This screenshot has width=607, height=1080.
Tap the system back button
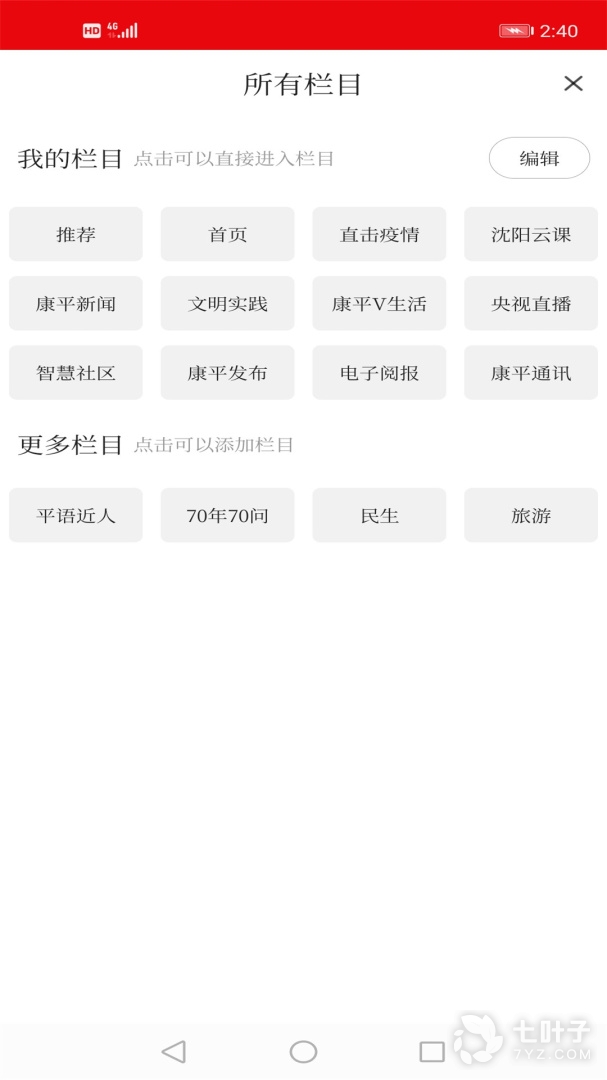174,1051
